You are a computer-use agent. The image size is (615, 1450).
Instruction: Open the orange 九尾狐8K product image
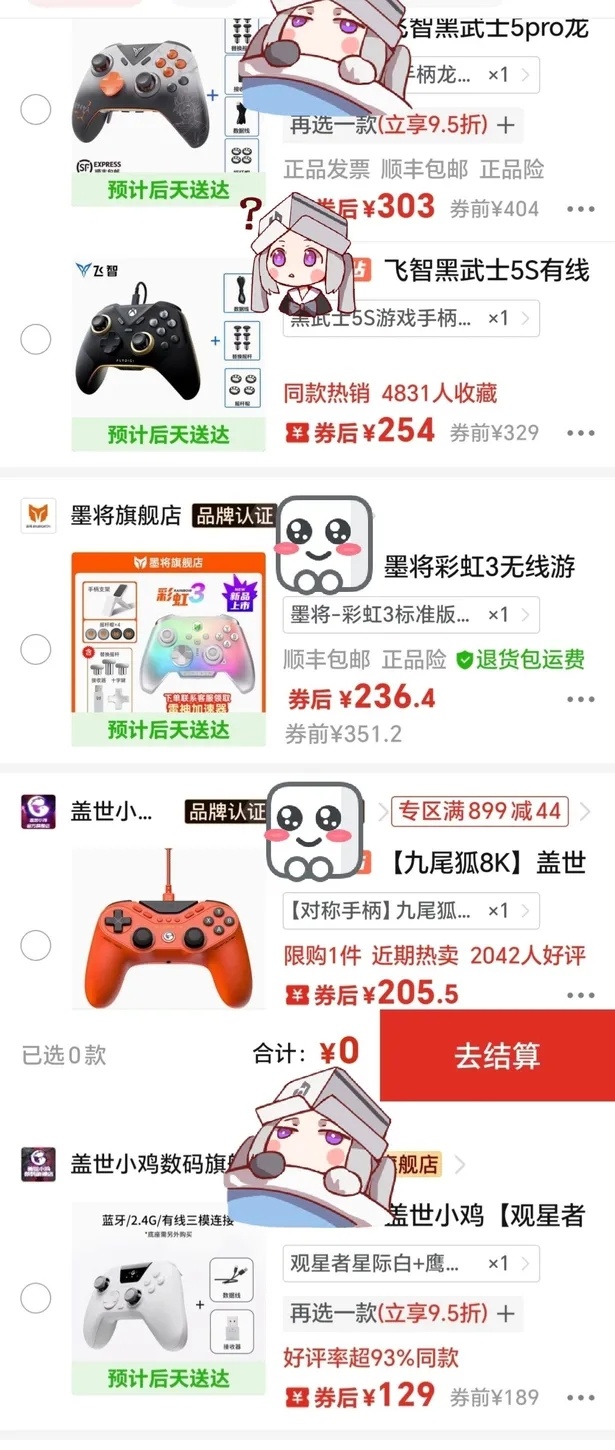(x=168, y=928)
